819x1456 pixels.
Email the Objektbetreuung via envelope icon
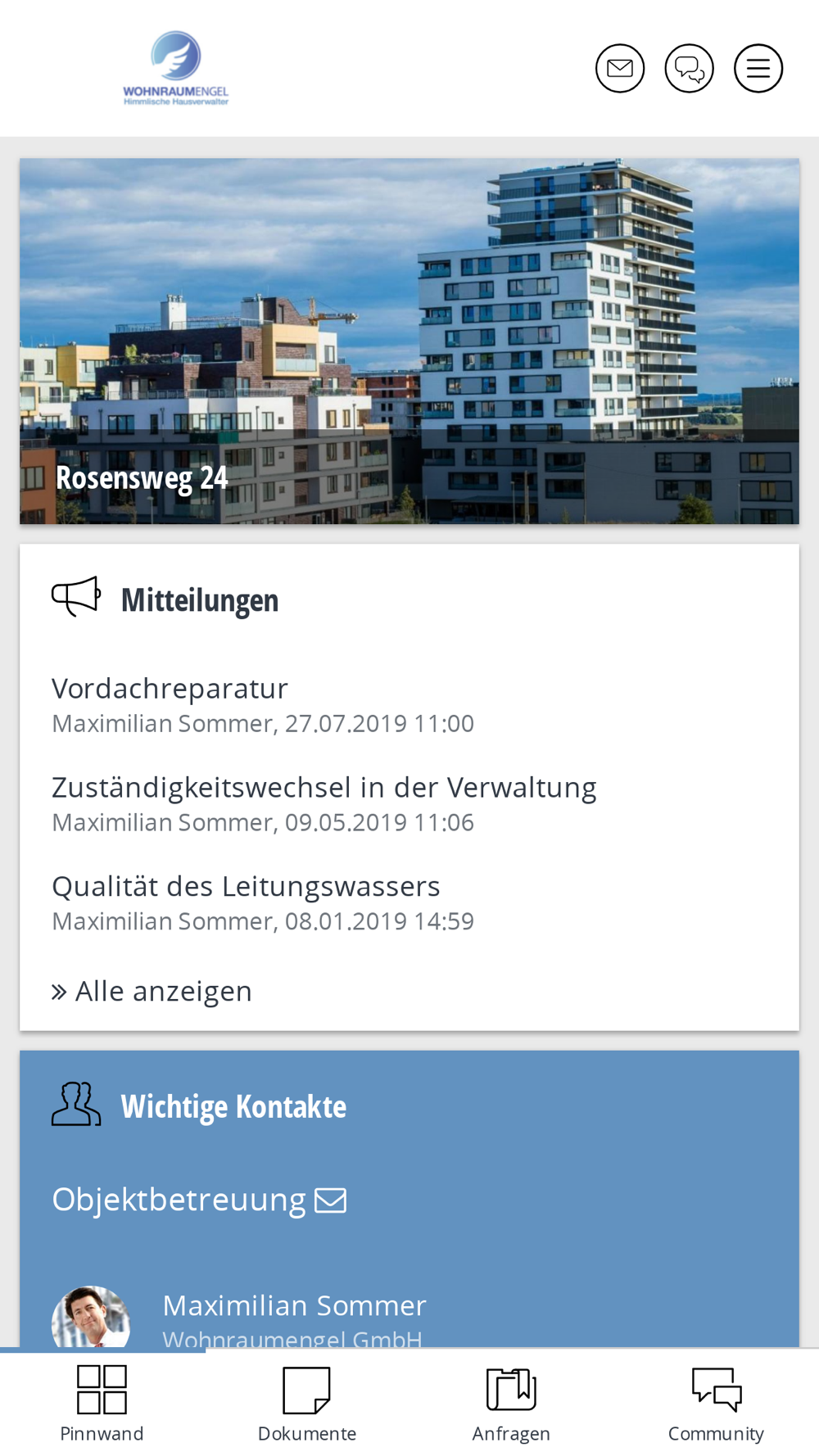(x=331, y=1200)
